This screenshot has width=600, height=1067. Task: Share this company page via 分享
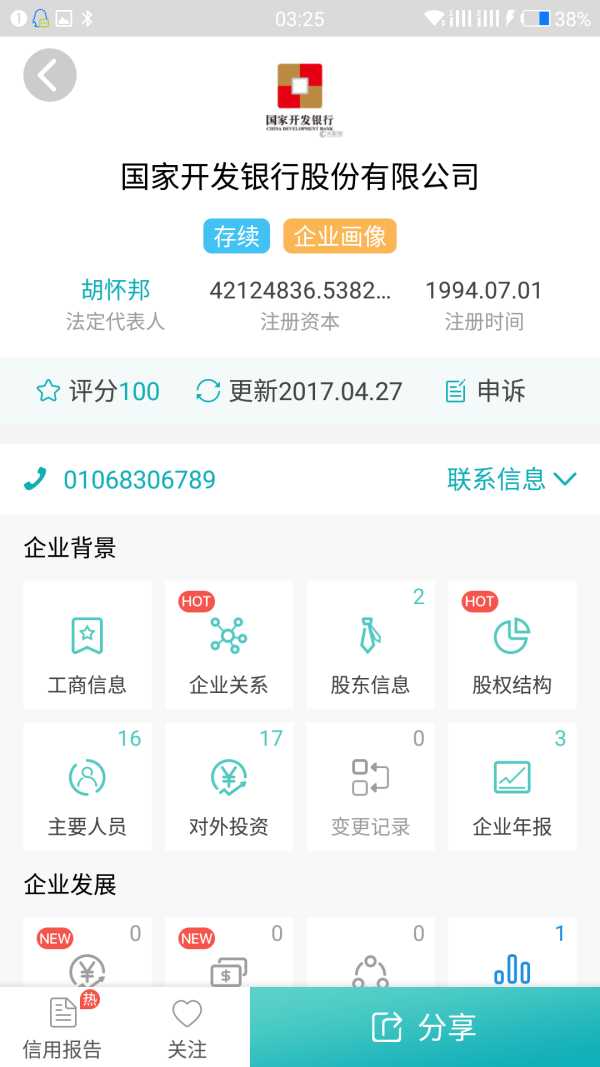pyautogui.click(x=424, y=1027)
